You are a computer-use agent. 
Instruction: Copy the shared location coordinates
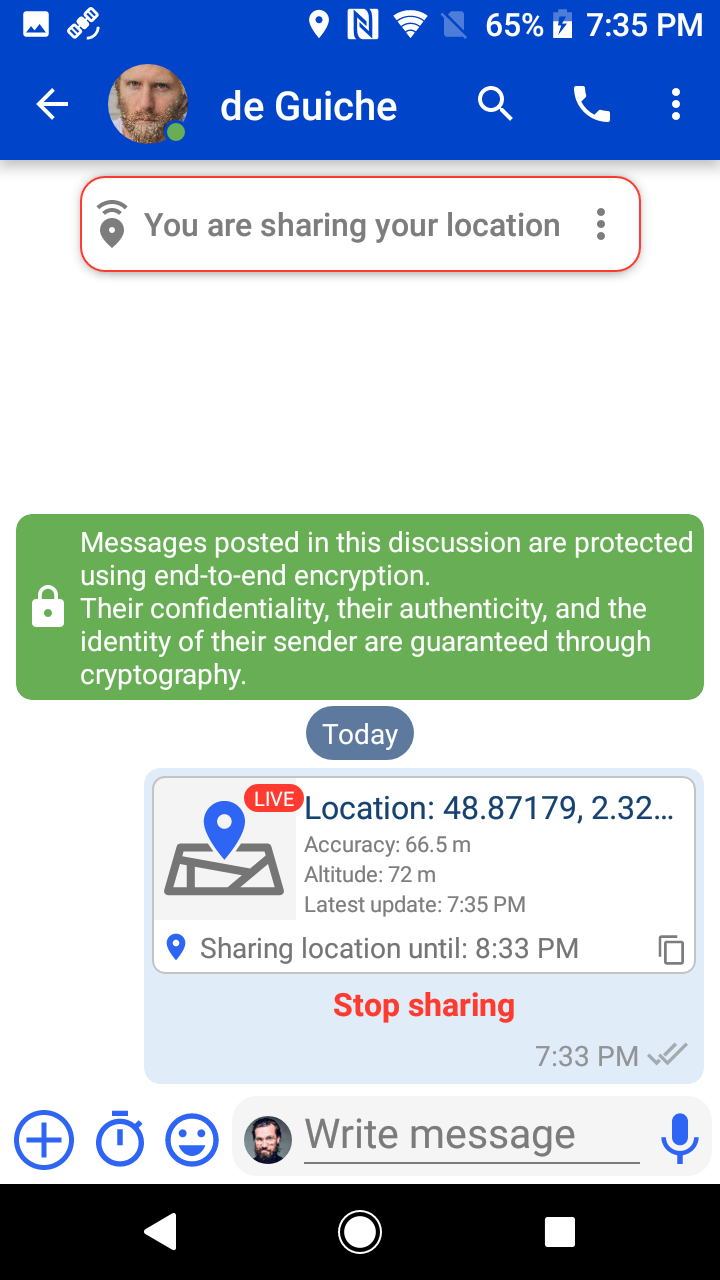tap(672, 949)
